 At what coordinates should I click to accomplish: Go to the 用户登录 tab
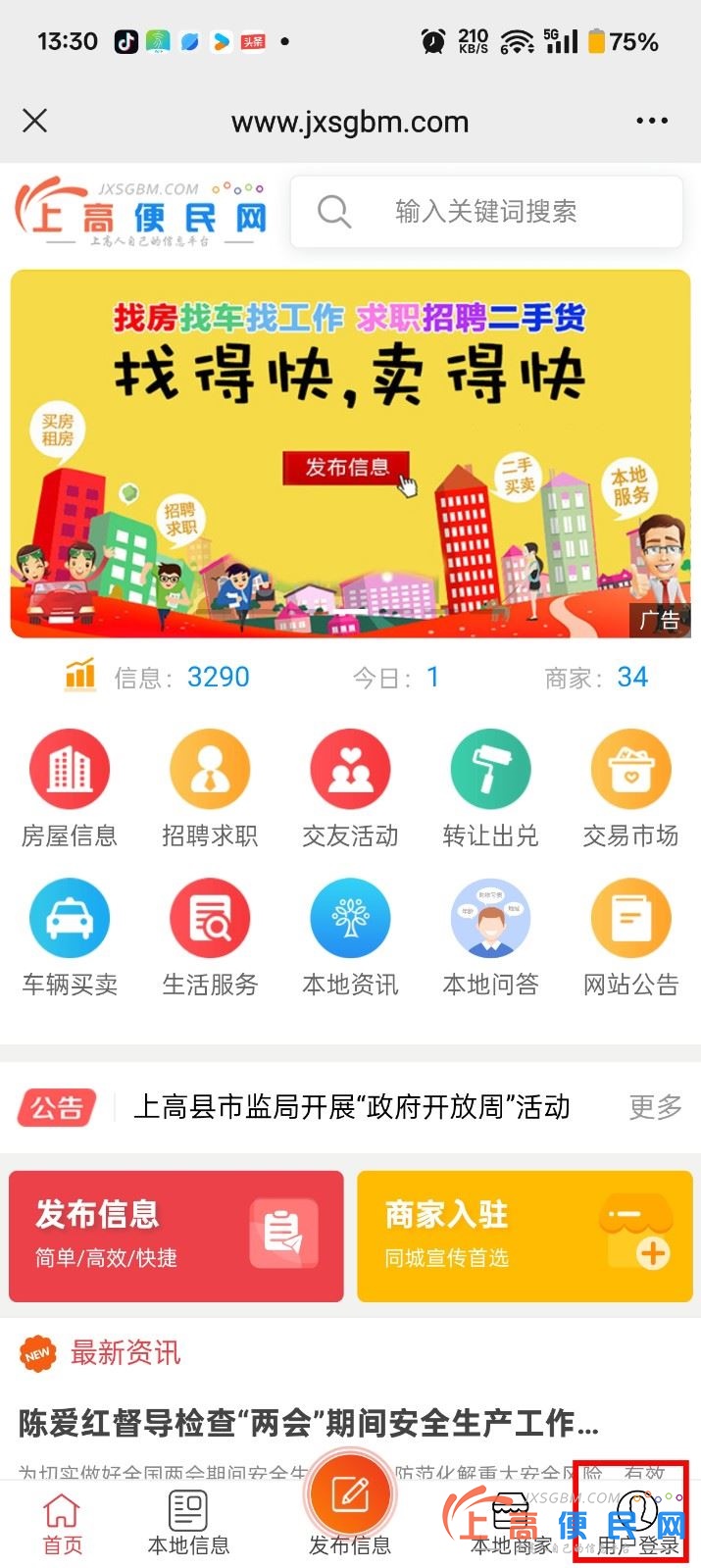tap(638, 1523)
